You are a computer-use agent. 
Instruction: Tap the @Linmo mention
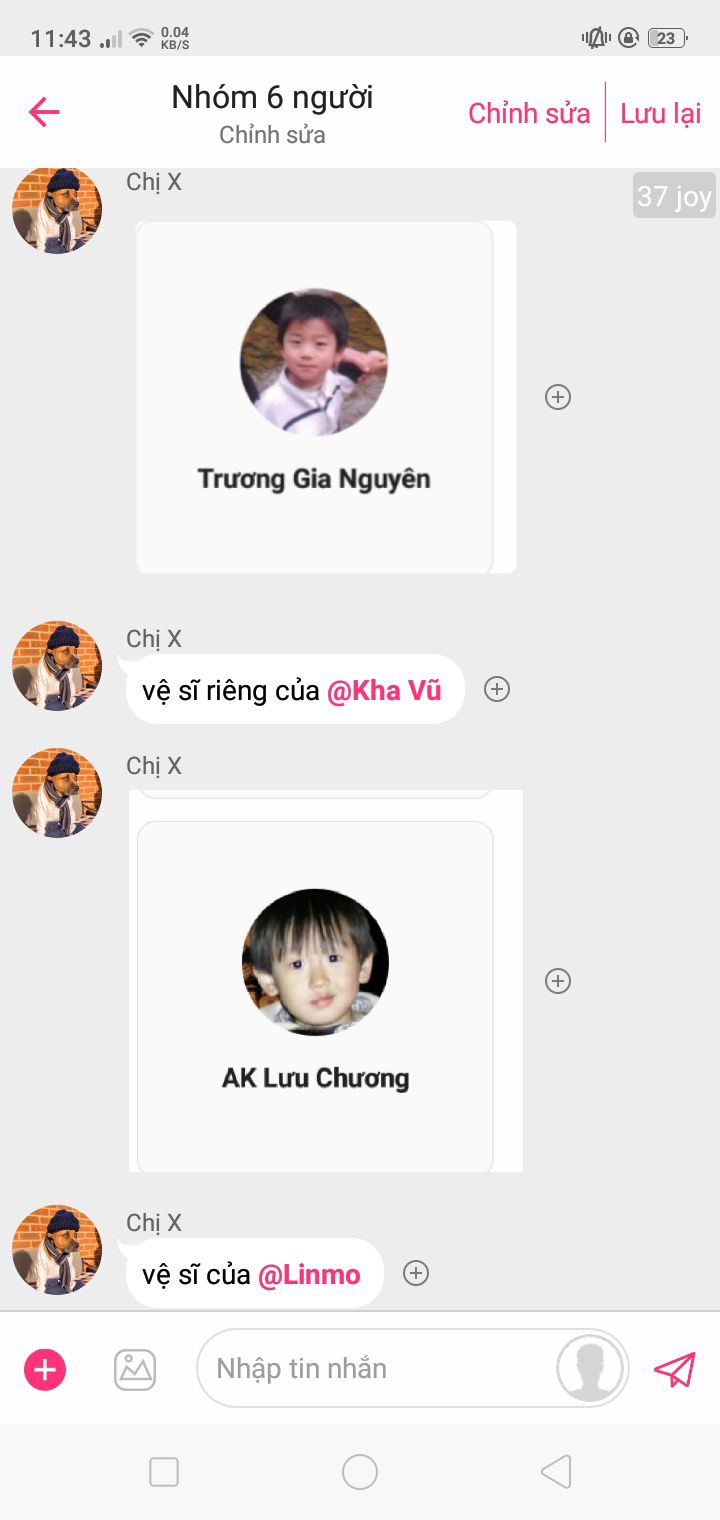pos(309,1274)
